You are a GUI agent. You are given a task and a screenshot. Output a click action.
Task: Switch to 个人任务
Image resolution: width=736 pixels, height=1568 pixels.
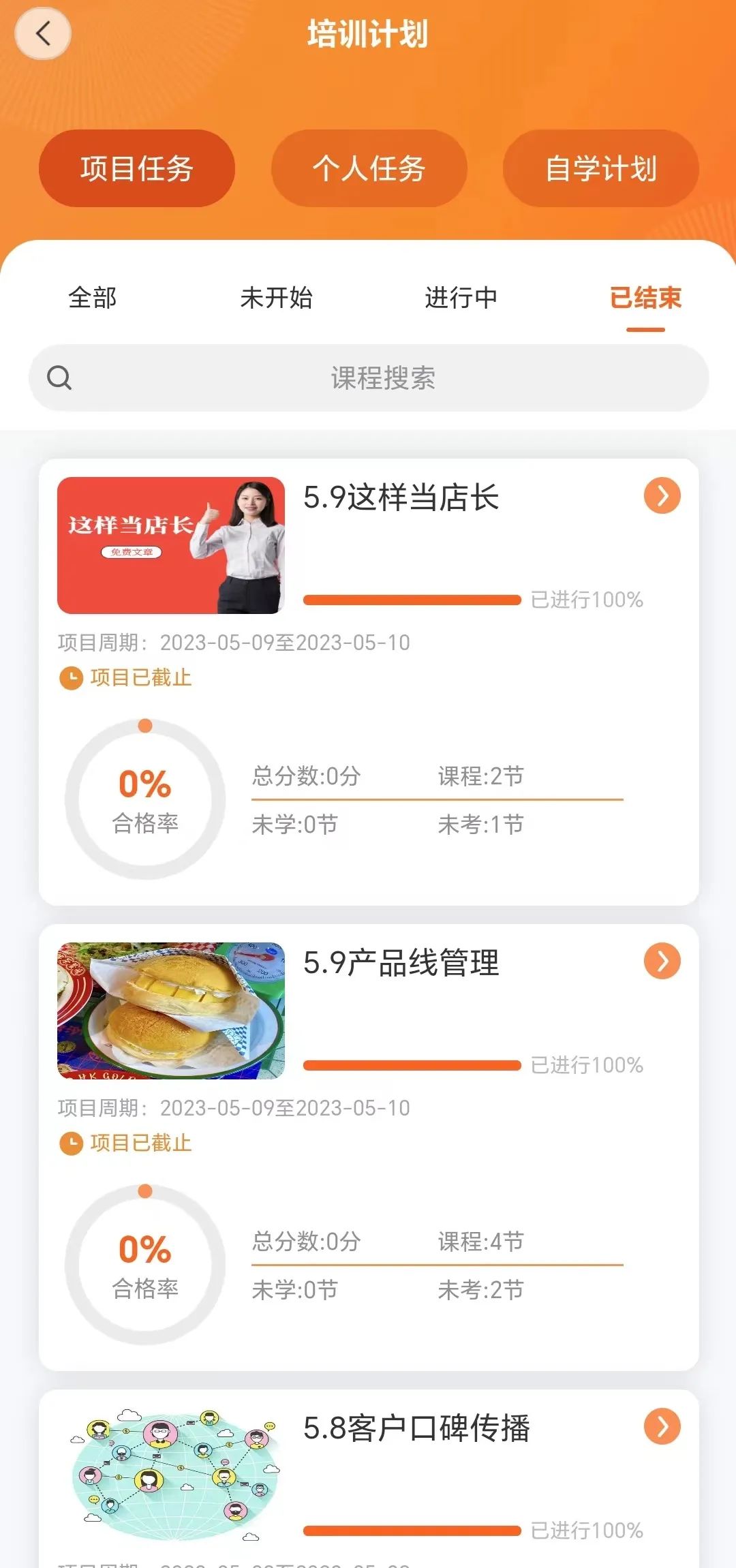(x=369, y=168)
